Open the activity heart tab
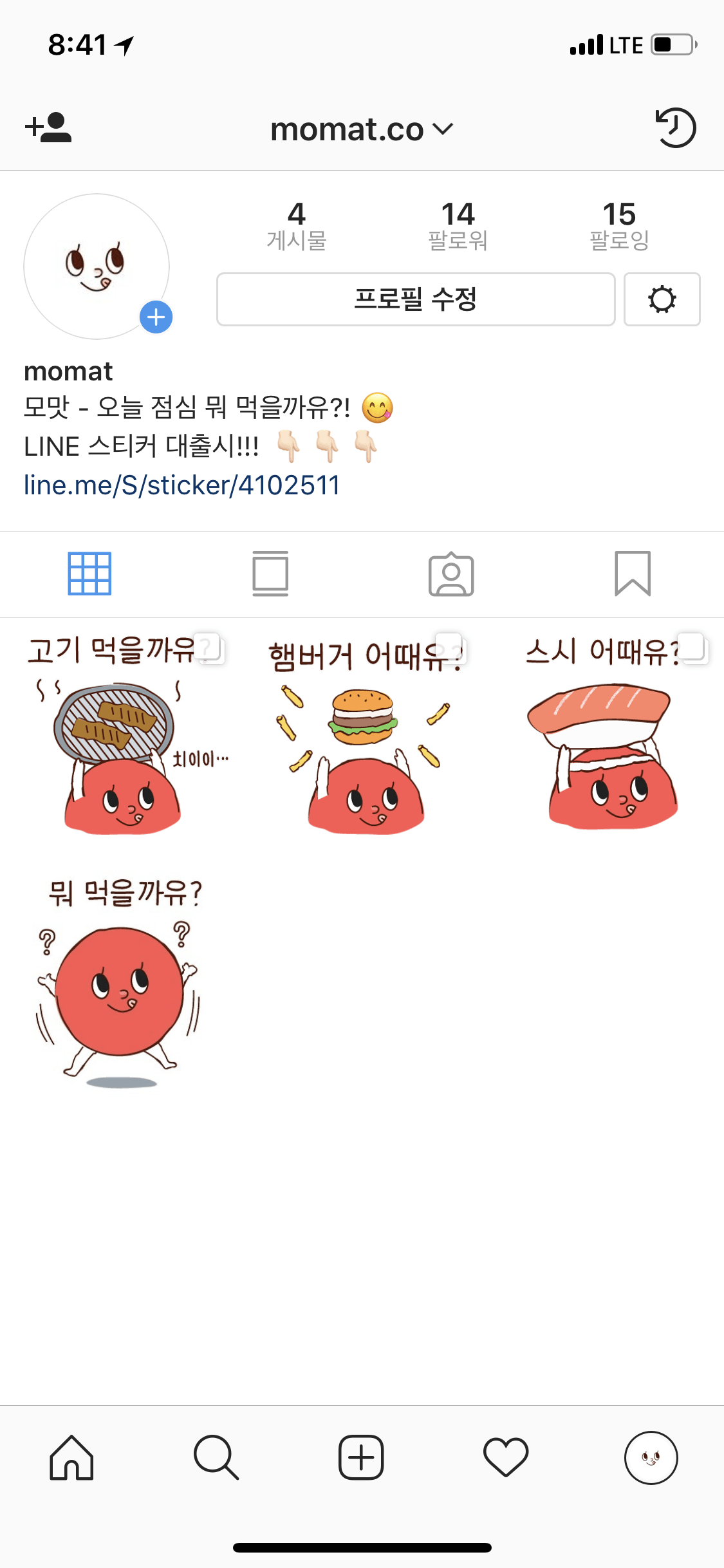Viewport: 724px width, 1568px height. pyautogui.click(x=506, y=1458)
